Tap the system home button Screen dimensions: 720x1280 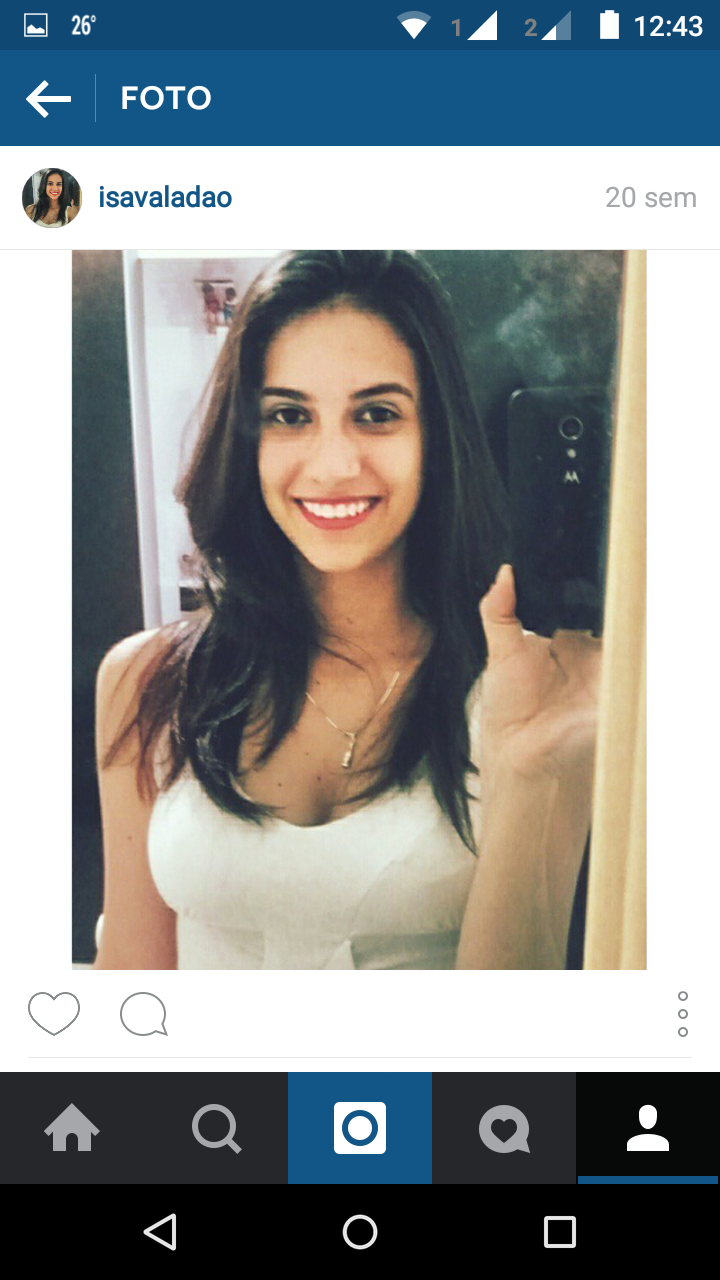click(360, 1232)
